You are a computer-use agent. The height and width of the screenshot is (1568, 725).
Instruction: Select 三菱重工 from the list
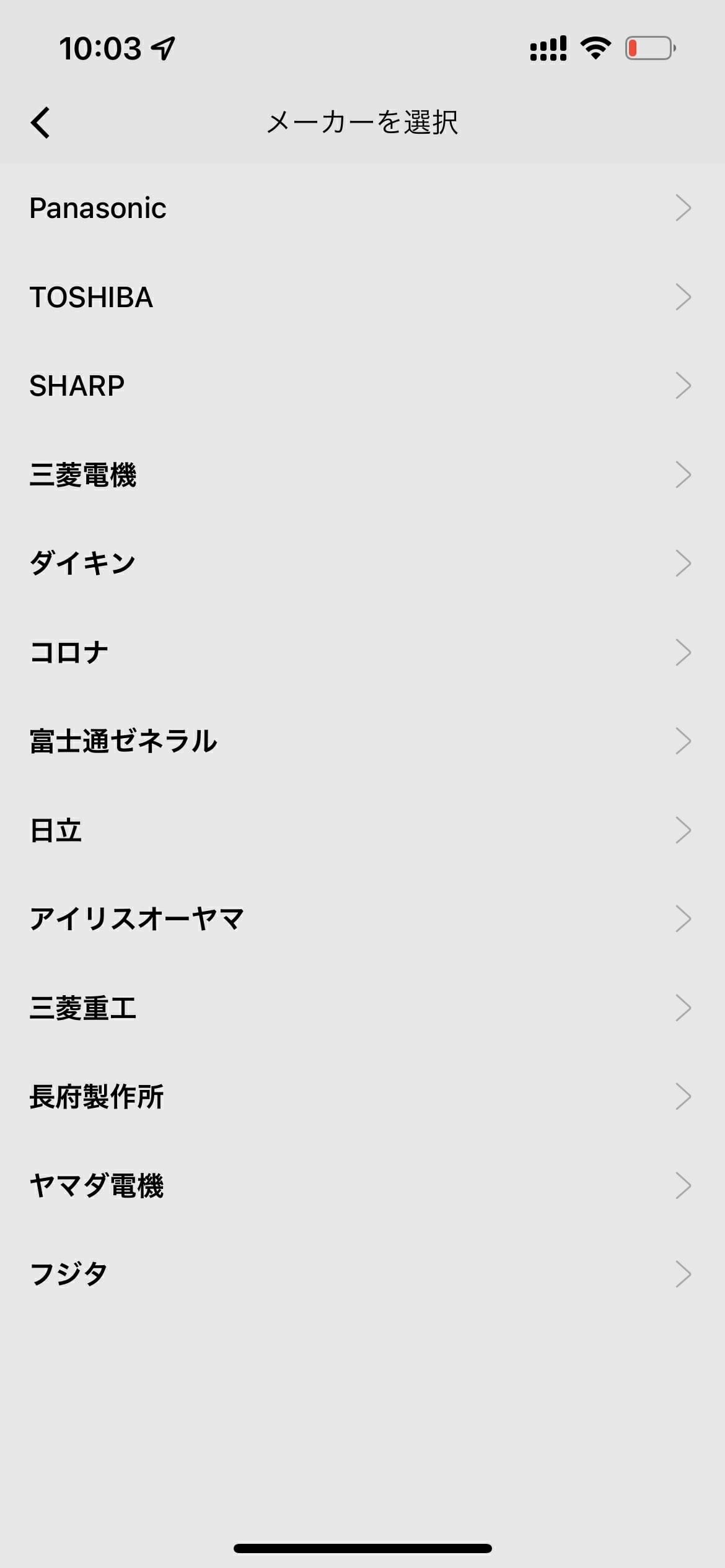pyautogui.click(x=362, y=1008)
